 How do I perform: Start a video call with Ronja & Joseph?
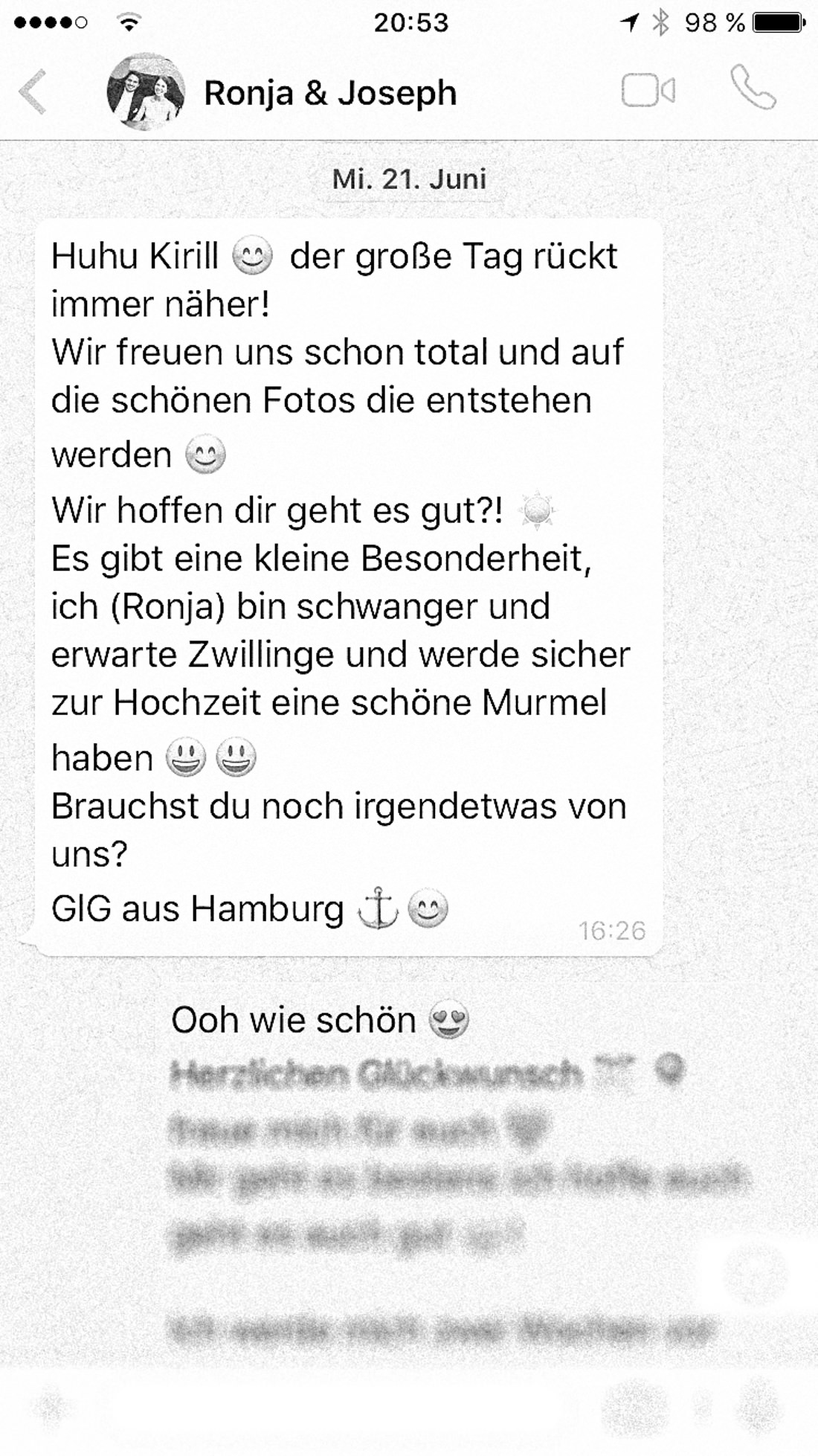[648, 92]
